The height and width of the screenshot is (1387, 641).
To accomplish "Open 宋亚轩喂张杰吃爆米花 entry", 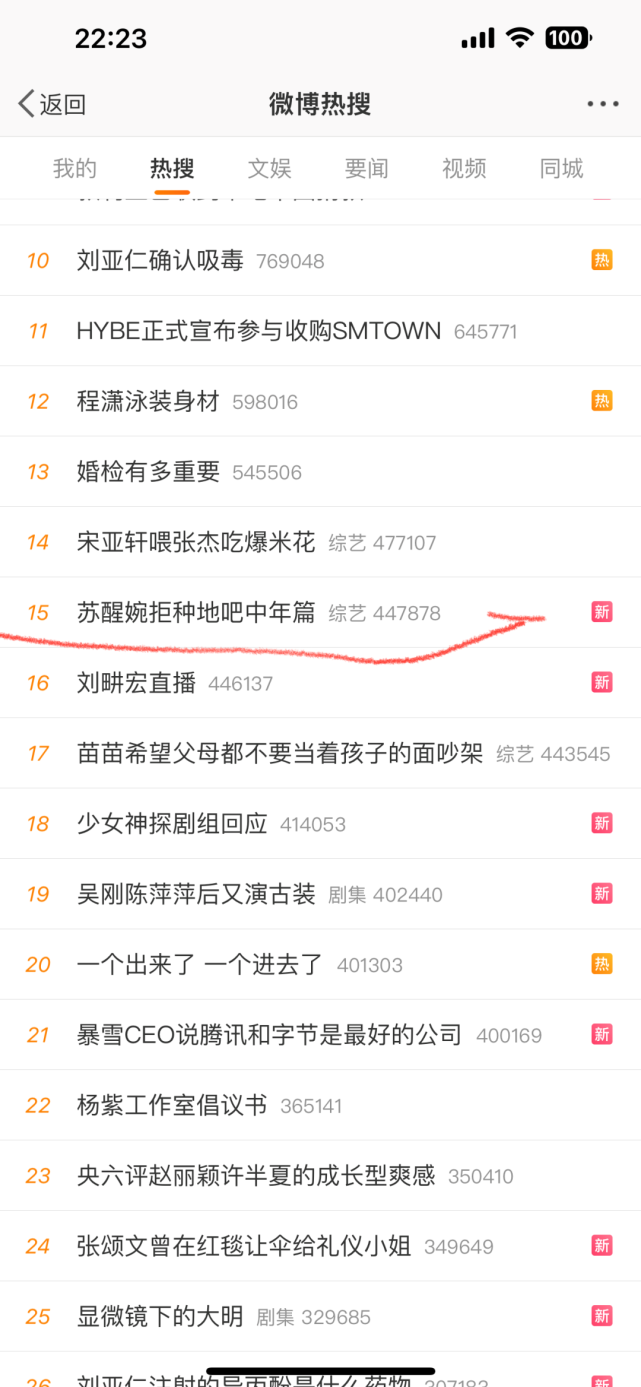I will click(196, 543).
